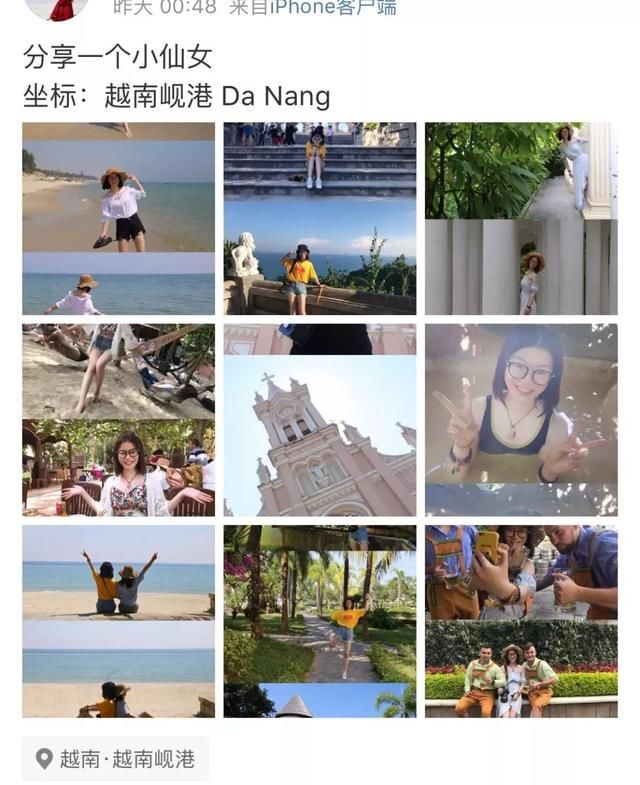Open the selfie with glasses and peace signs
This screenshot has width=640, height=785.
tap(521, 419)
